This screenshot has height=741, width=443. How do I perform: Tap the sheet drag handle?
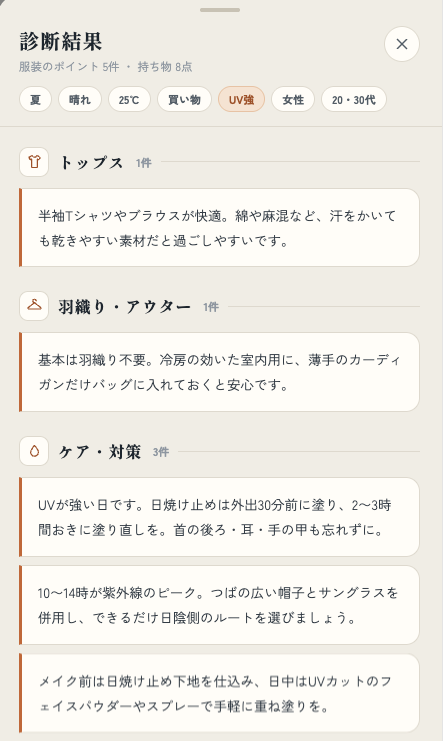click(x=220, y=10)
